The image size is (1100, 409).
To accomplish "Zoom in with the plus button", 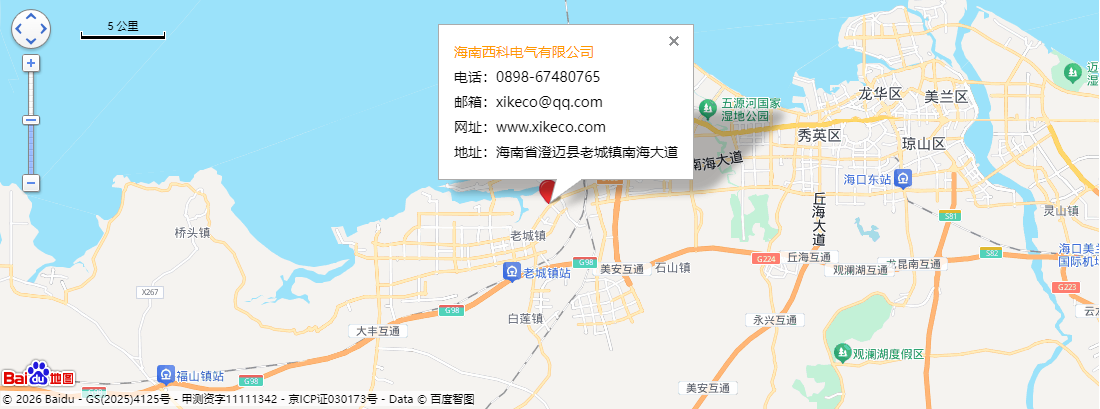I will point(31,63).
